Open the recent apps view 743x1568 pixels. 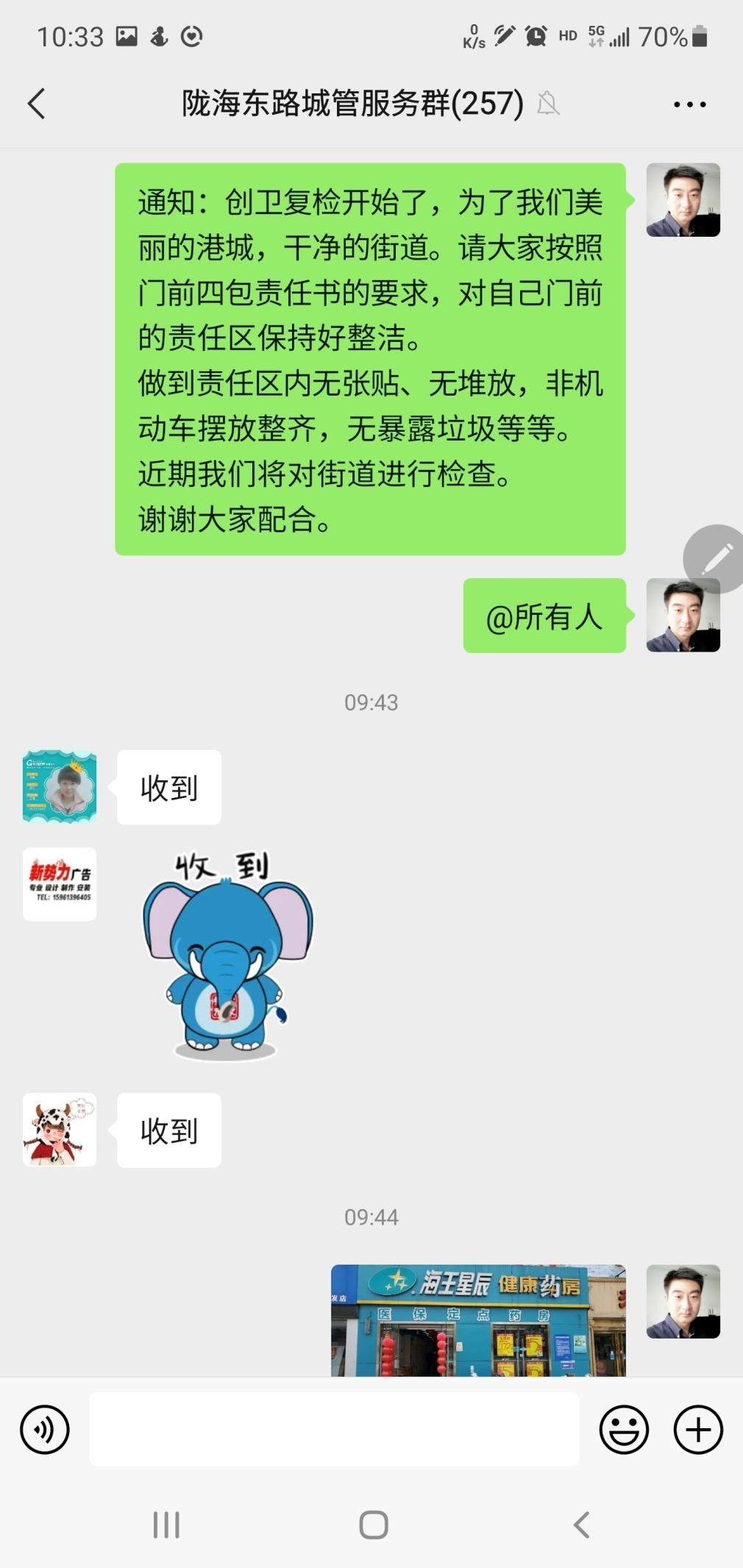(x=166, y=1525)
